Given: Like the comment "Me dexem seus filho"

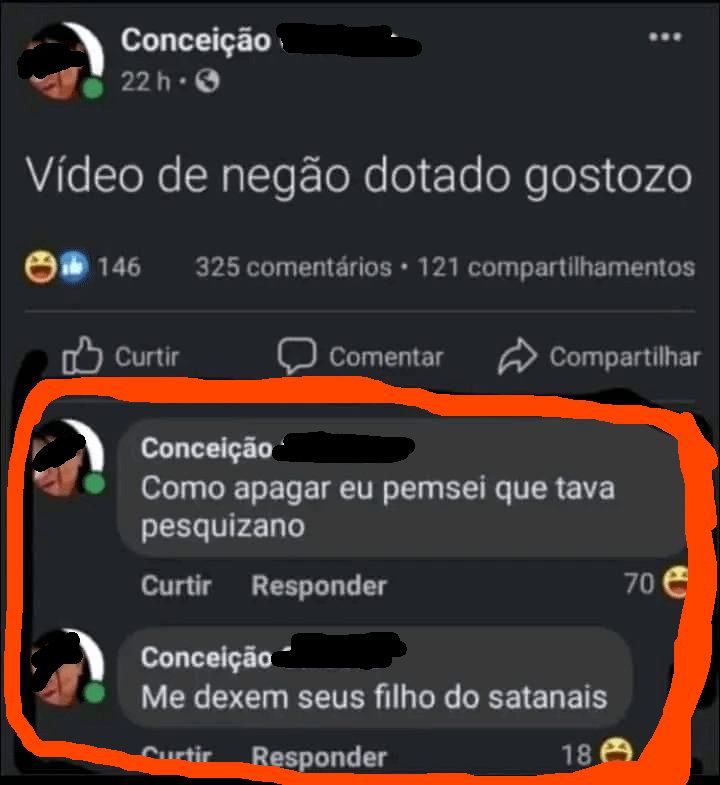Looking at the screenshot, I should click(176, 756).
